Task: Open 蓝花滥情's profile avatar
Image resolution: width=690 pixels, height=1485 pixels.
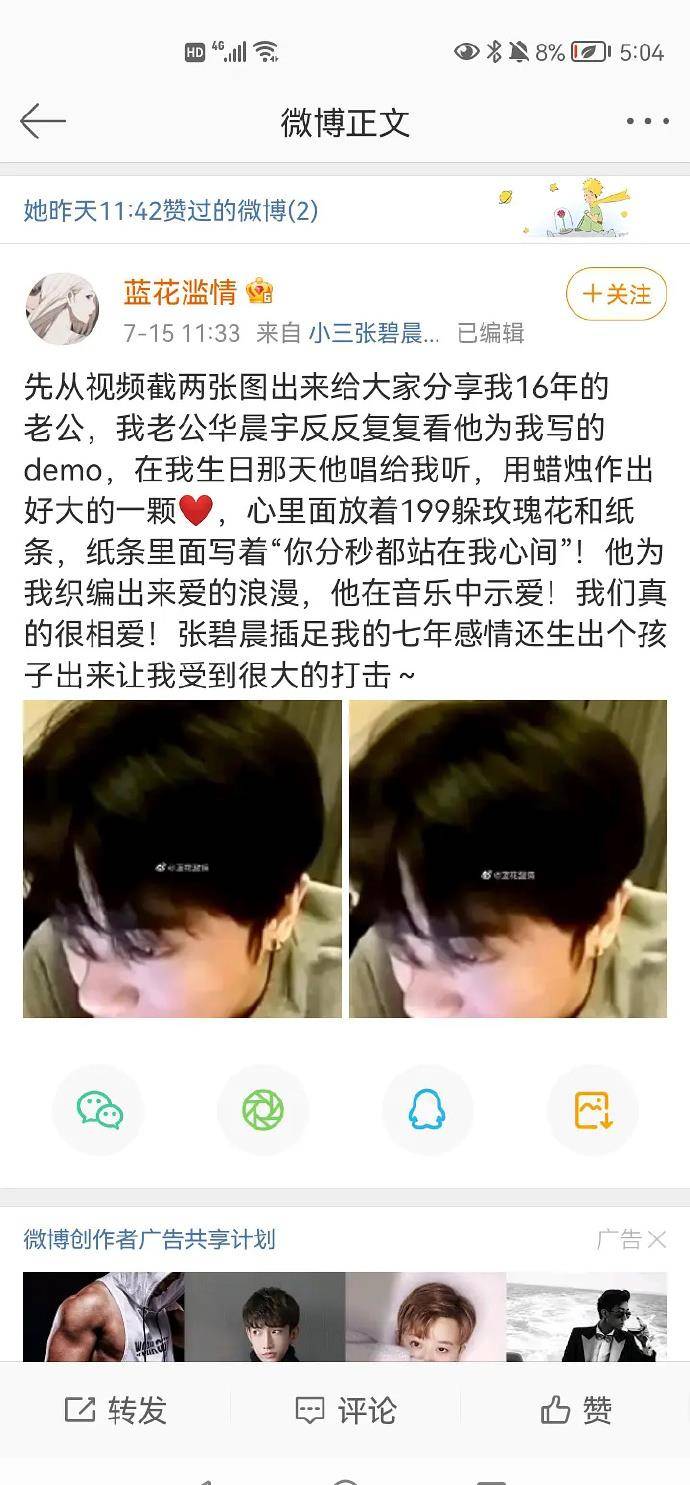Action: pyautogui.click(x=62, y=309)
